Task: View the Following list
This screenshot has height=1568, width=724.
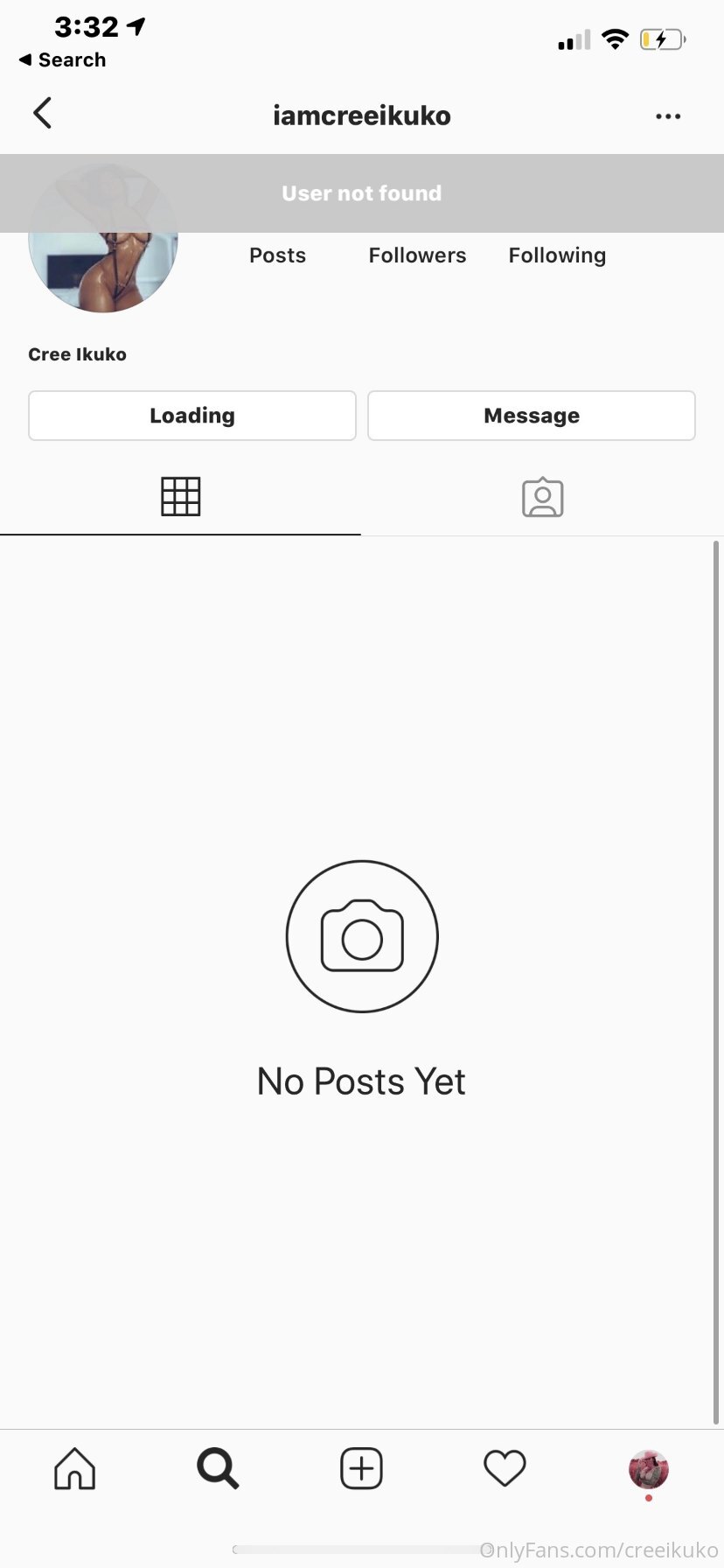Action: pyautogui.click(x=557, y=255)
